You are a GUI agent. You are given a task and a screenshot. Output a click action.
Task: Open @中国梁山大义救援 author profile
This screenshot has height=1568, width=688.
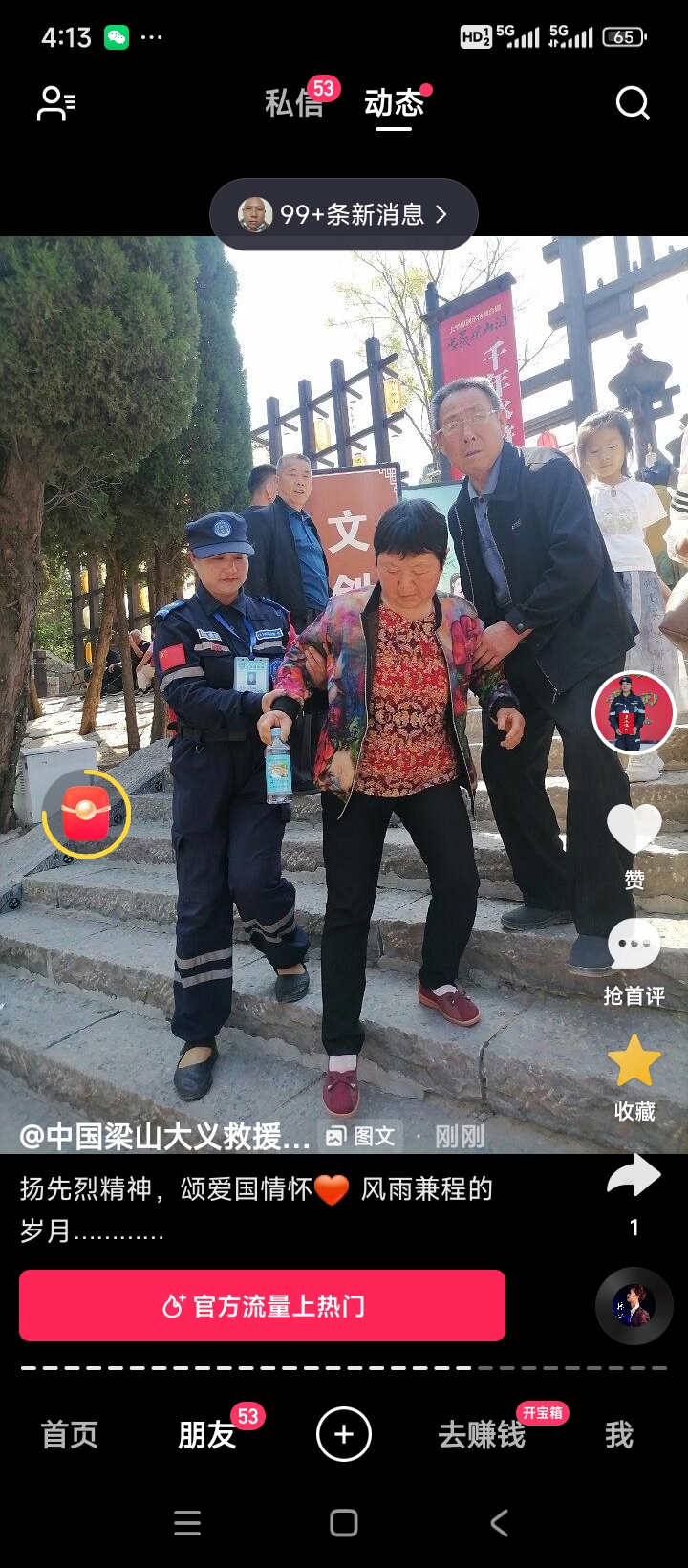(x=164, y=1136)
